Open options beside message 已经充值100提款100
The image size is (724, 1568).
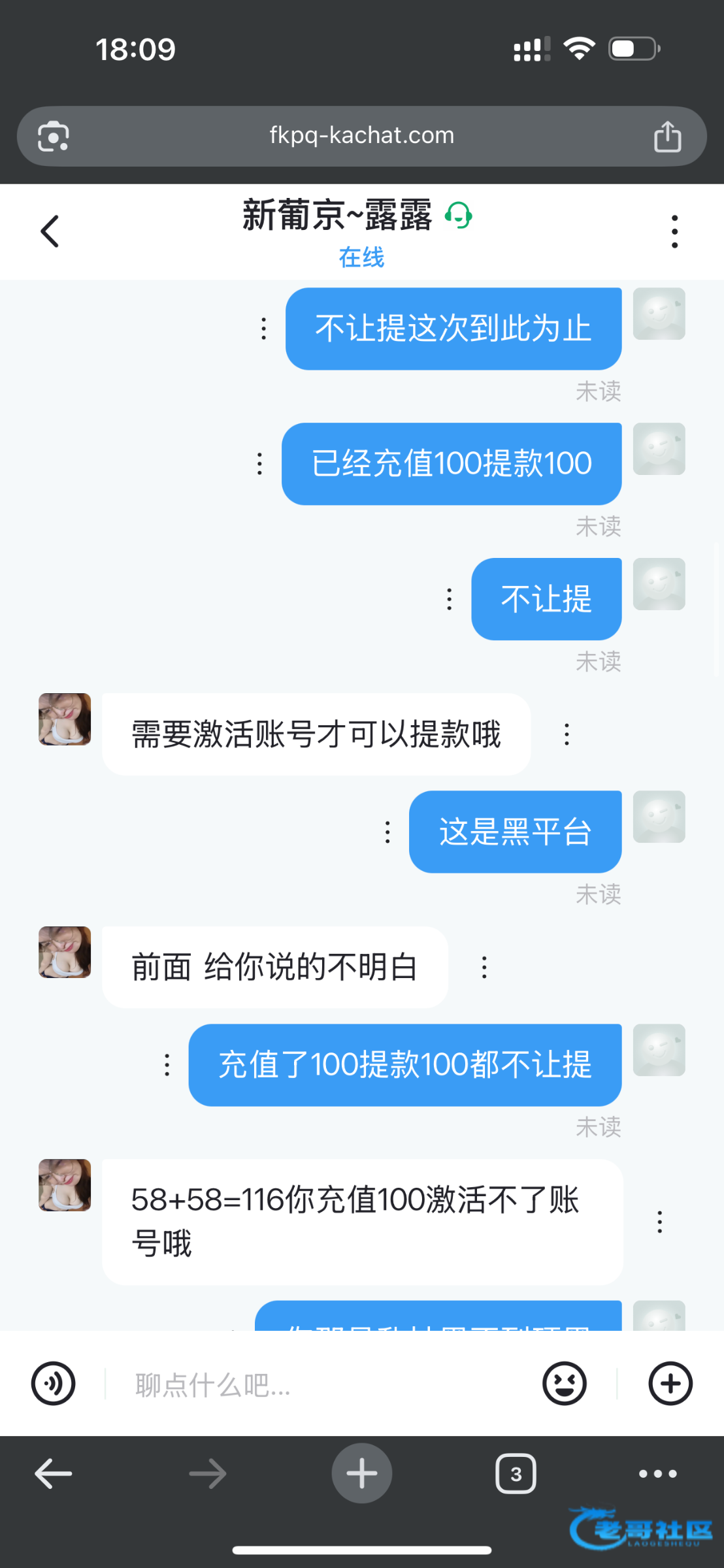259,464
